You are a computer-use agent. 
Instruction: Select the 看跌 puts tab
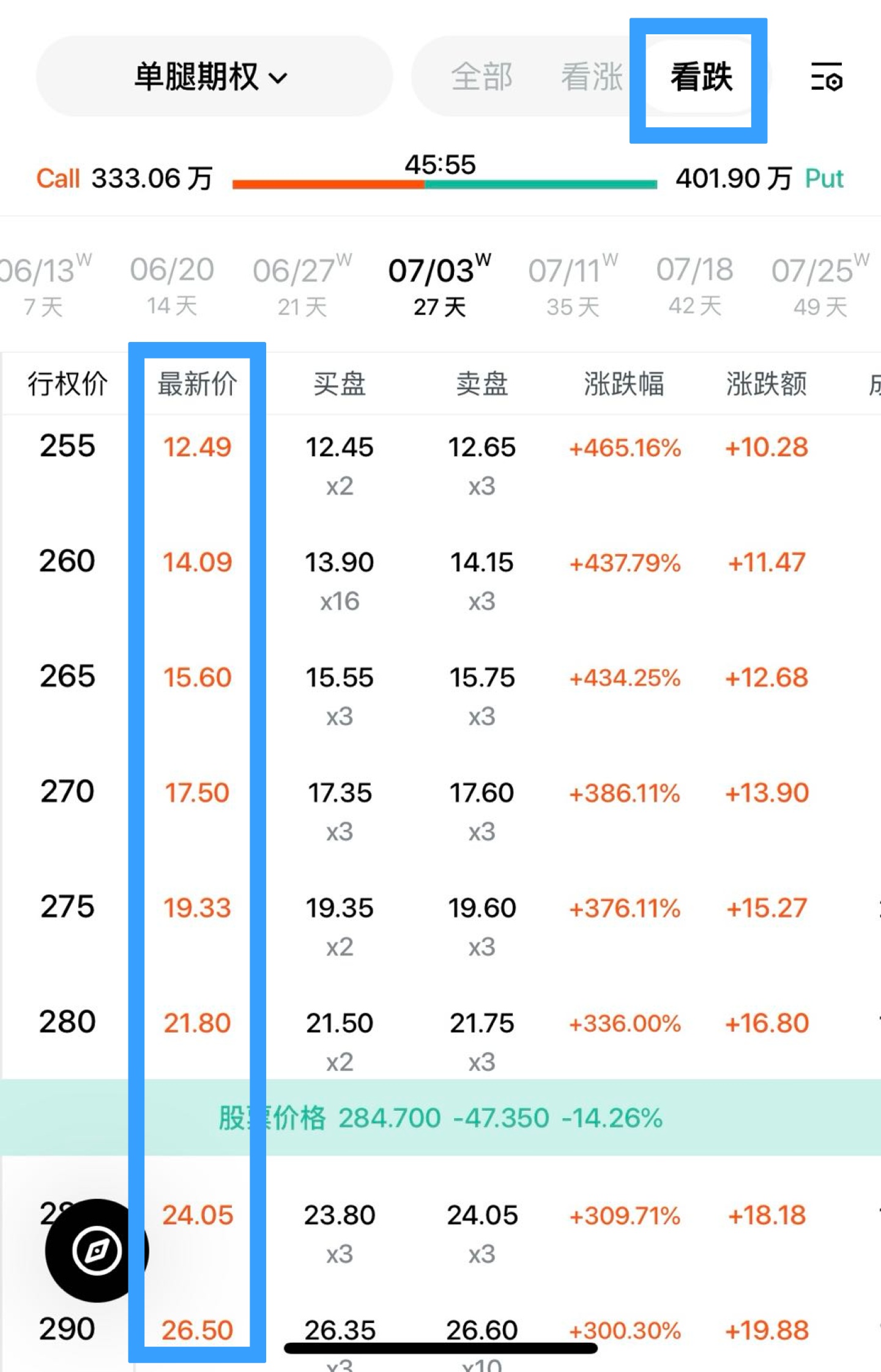[701, 77]
